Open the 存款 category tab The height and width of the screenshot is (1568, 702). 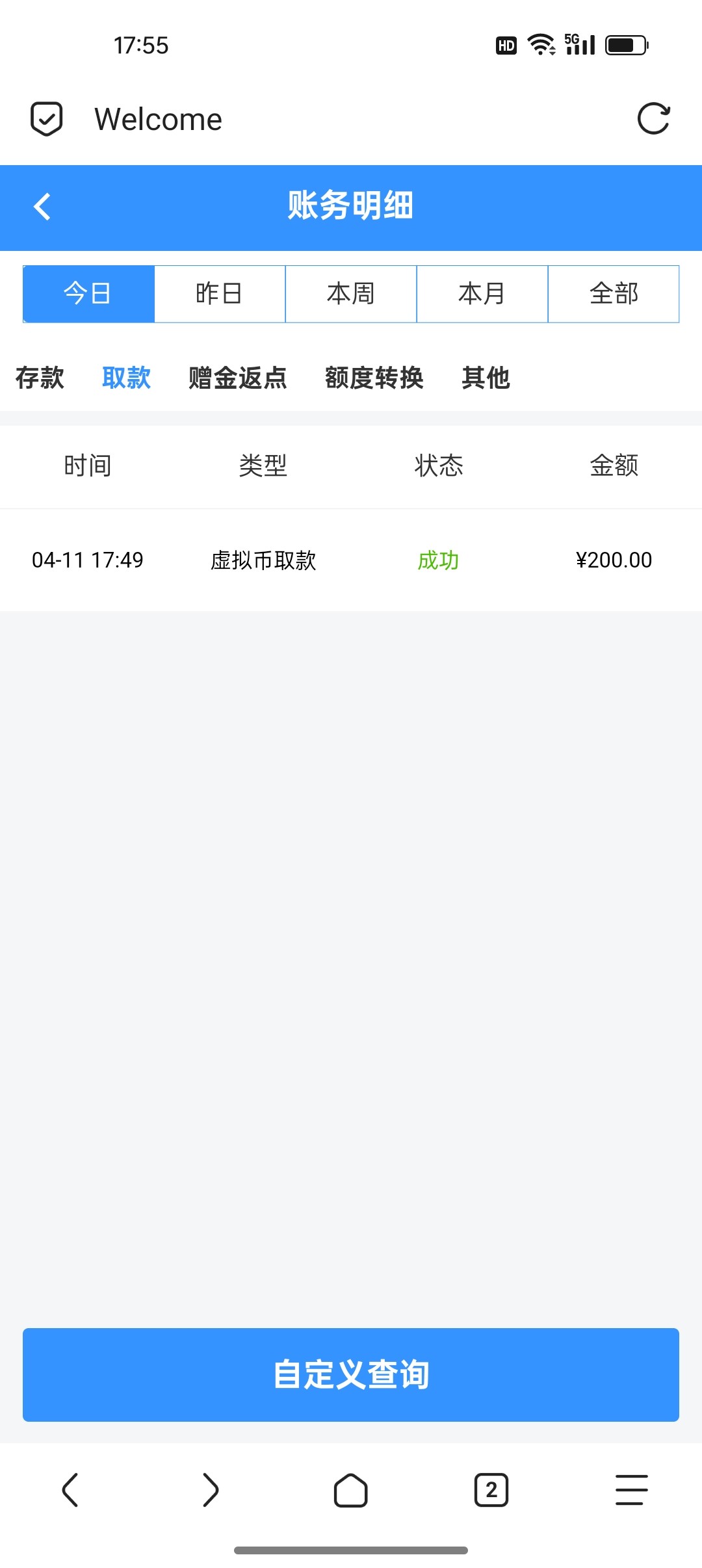(x=40, y=378)
